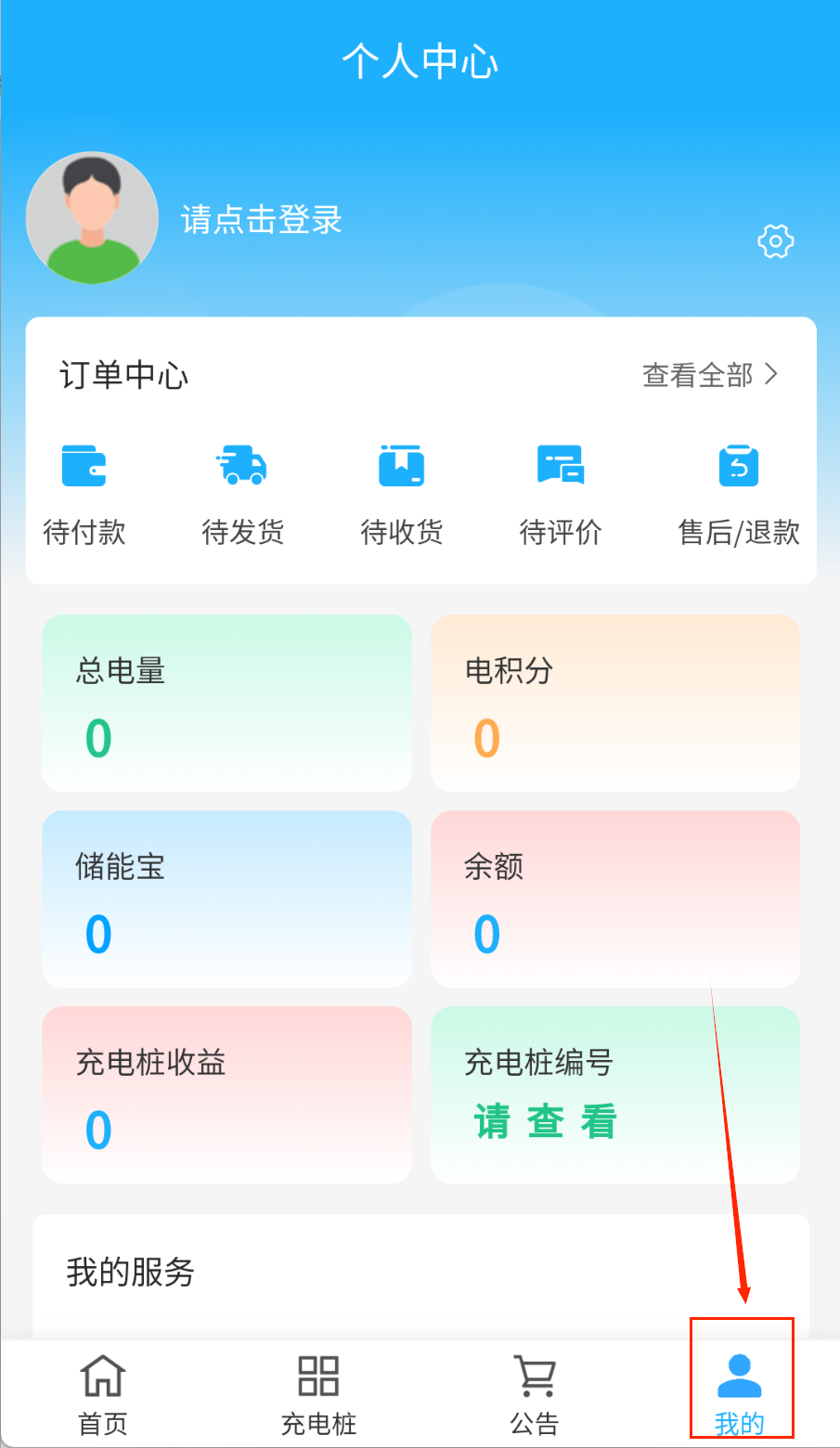Open the 电积分 points card
840x1448 pixels.
(x=614, y=703)
